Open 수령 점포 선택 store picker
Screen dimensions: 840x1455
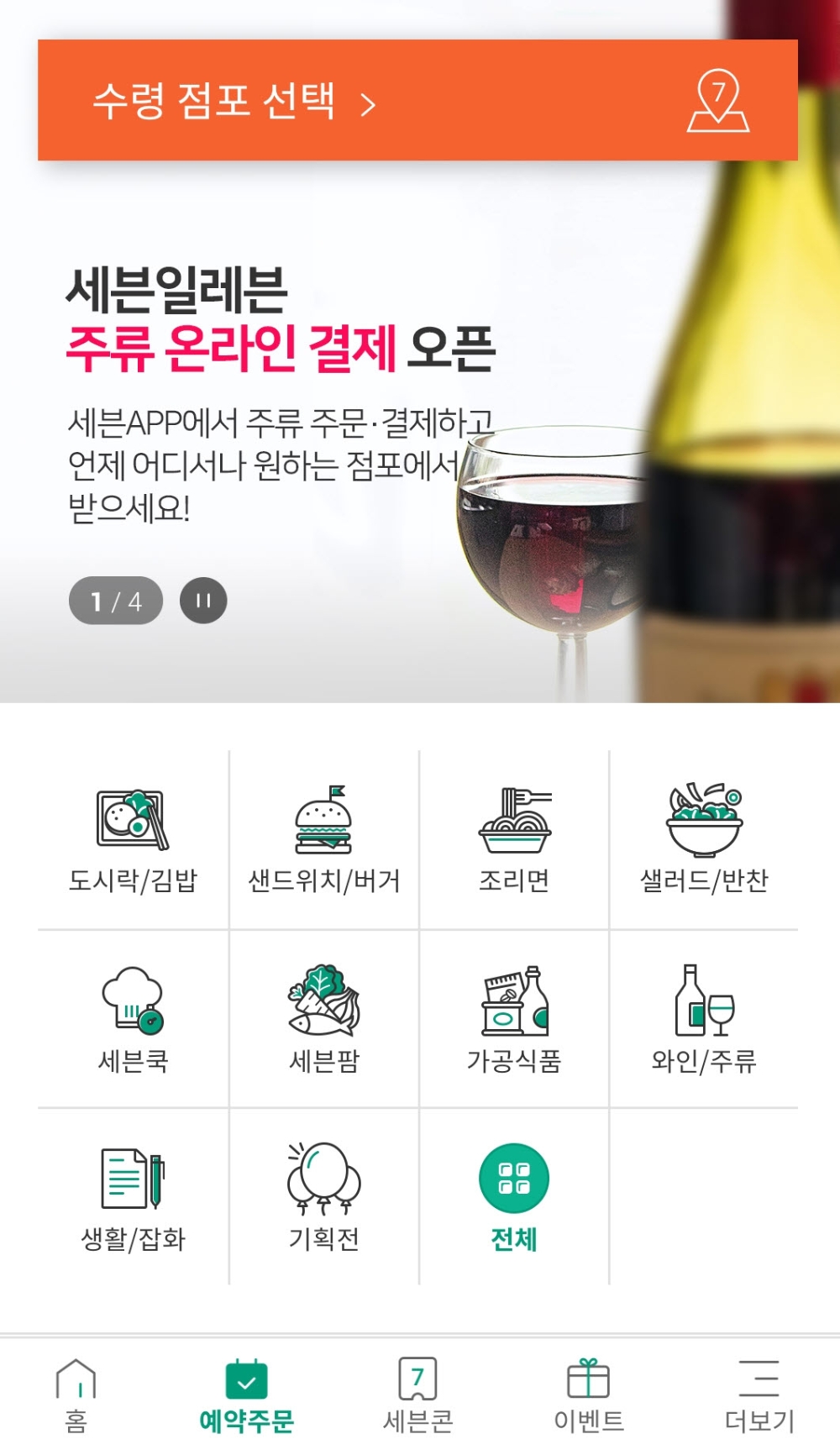(417, 100)
